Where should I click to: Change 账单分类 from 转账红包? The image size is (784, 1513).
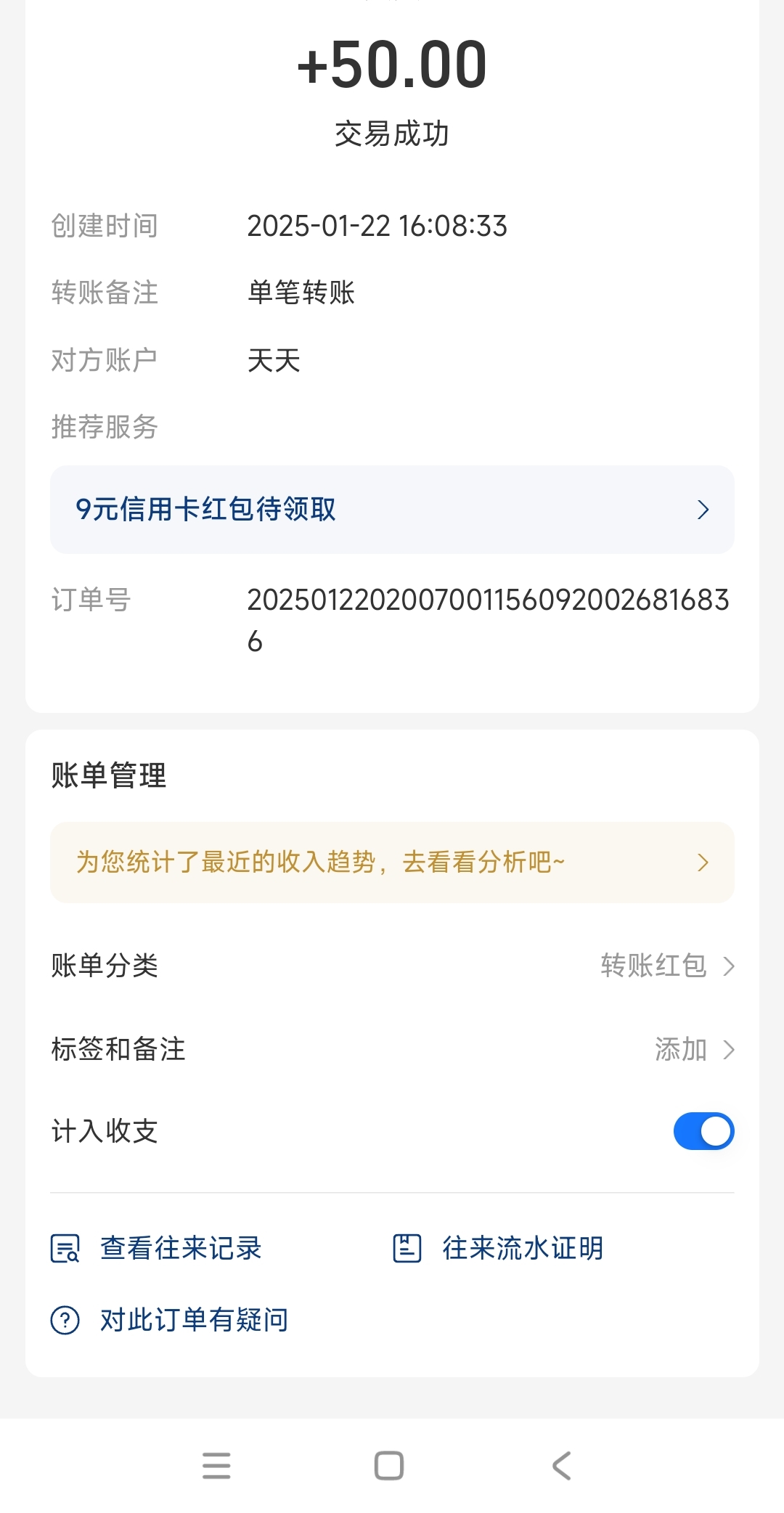pyautogui.click(x=666, y=966)
